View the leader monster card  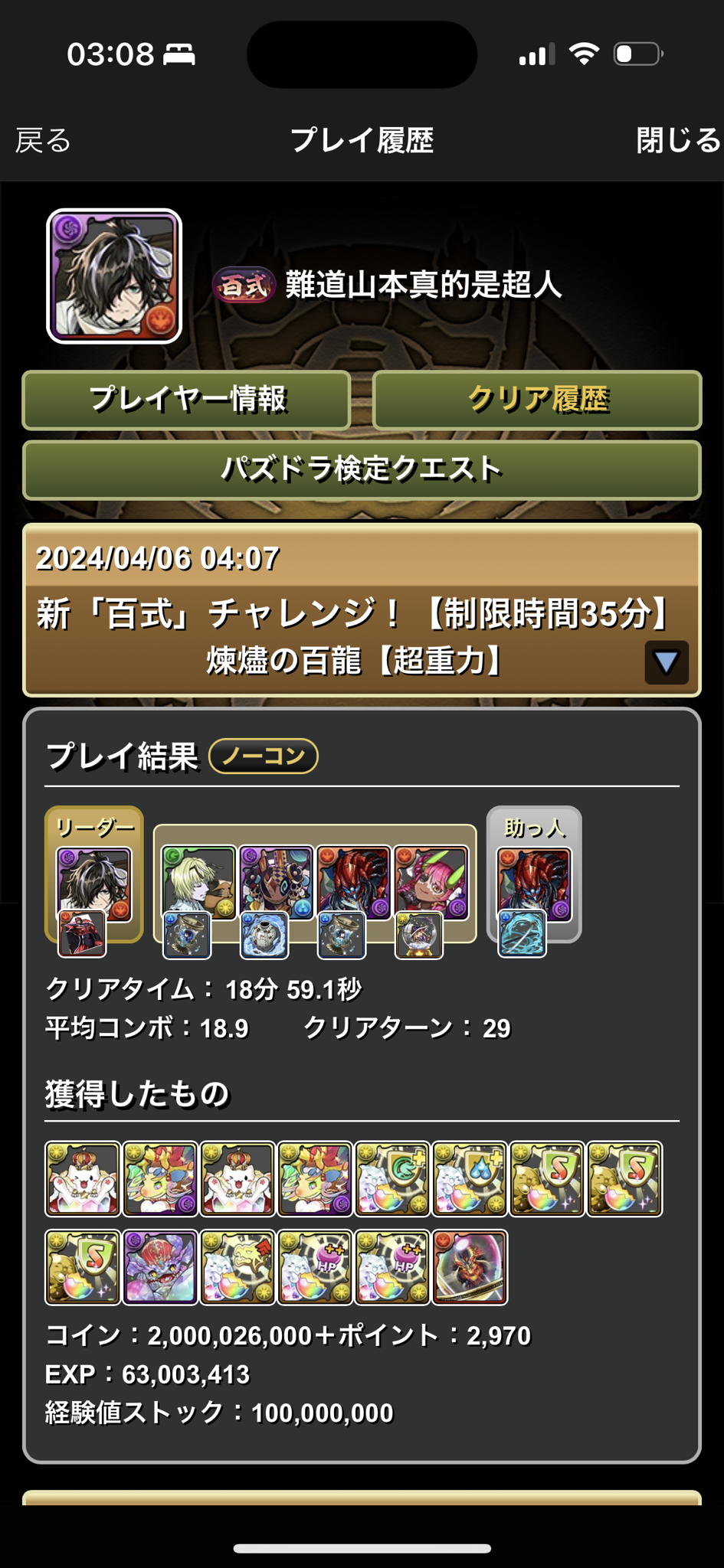[x=94, y=885]
